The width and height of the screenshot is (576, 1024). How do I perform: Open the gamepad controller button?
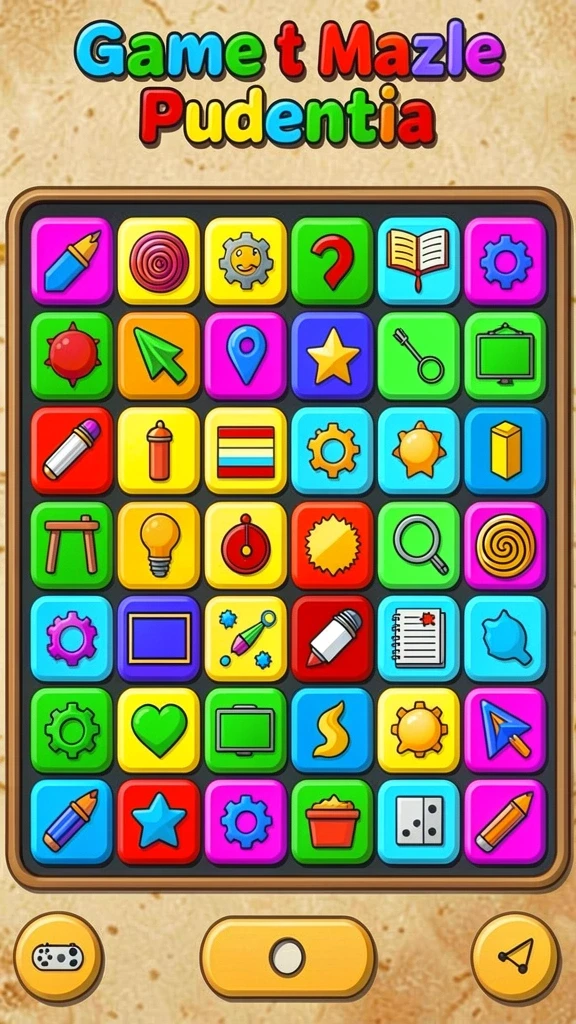(58, 957)
